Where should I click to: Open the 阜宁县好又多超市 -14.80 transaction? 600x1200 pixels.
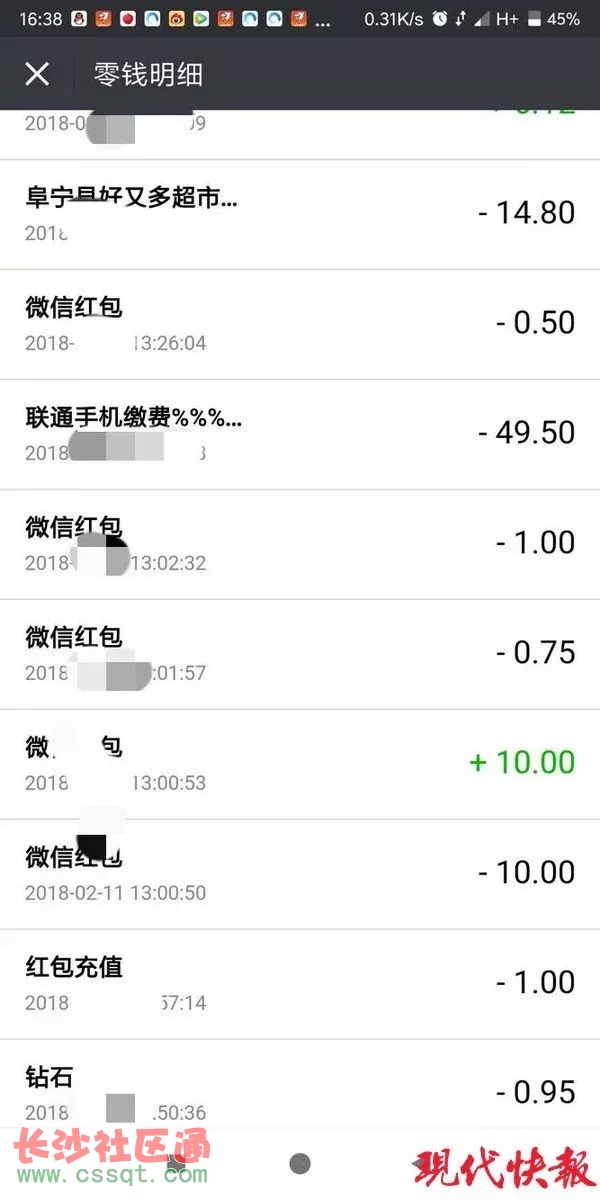pyautogui.click(x=300, y=215)
